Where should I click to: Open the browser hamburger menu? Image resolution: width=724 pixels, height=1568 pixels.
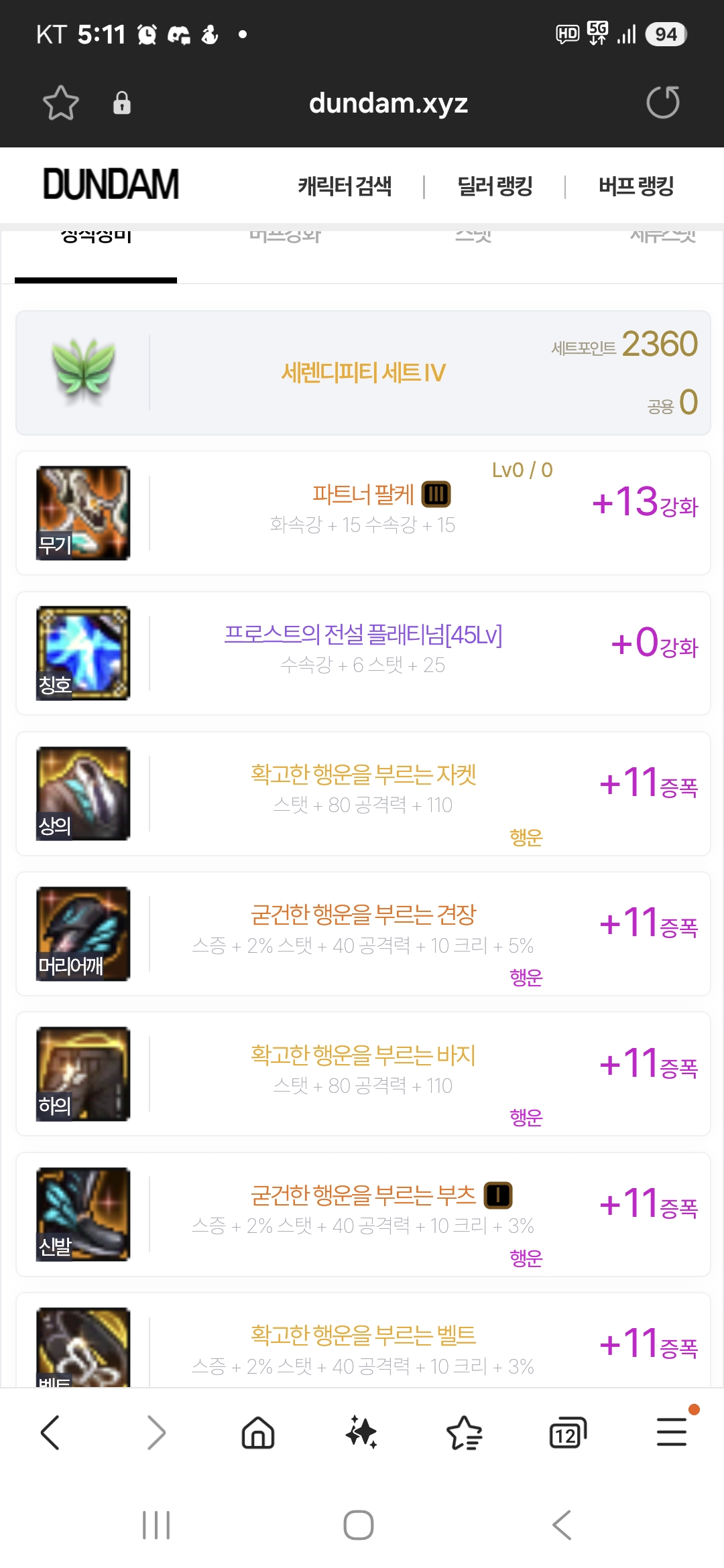pyautogui.click(x=672, y=1431)
